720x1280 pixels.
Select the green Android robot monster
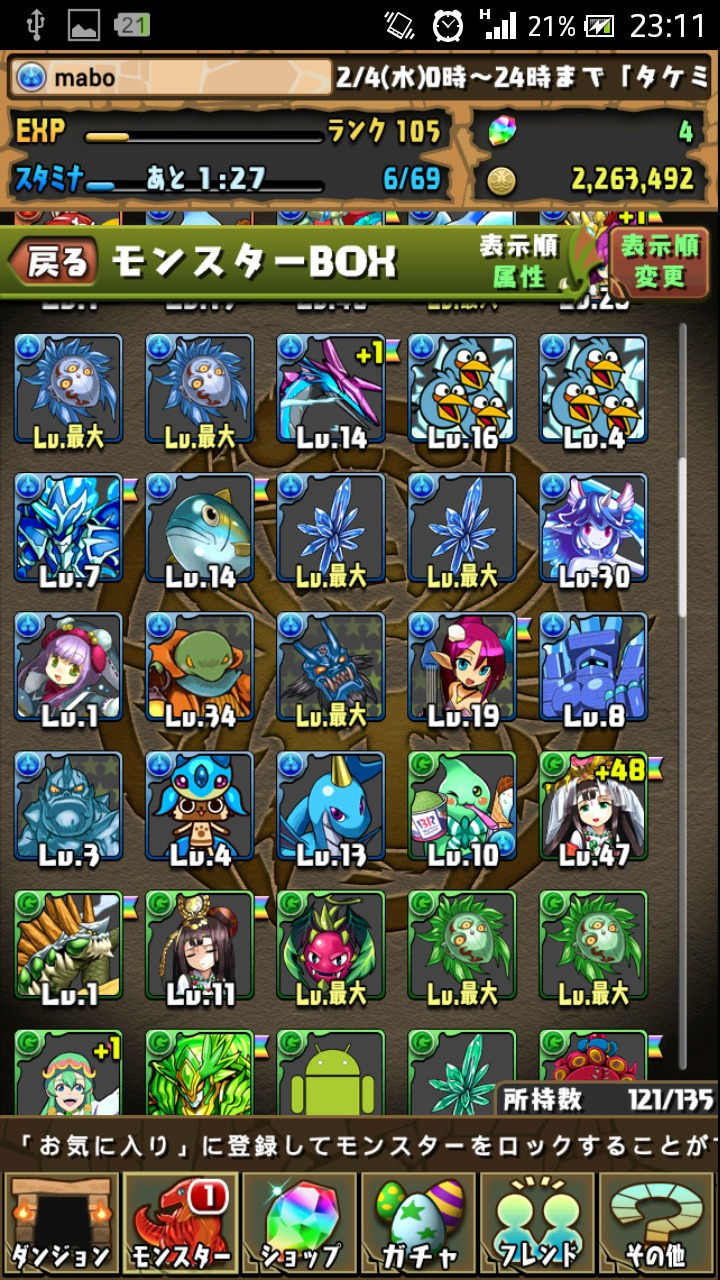[331, 1072]
